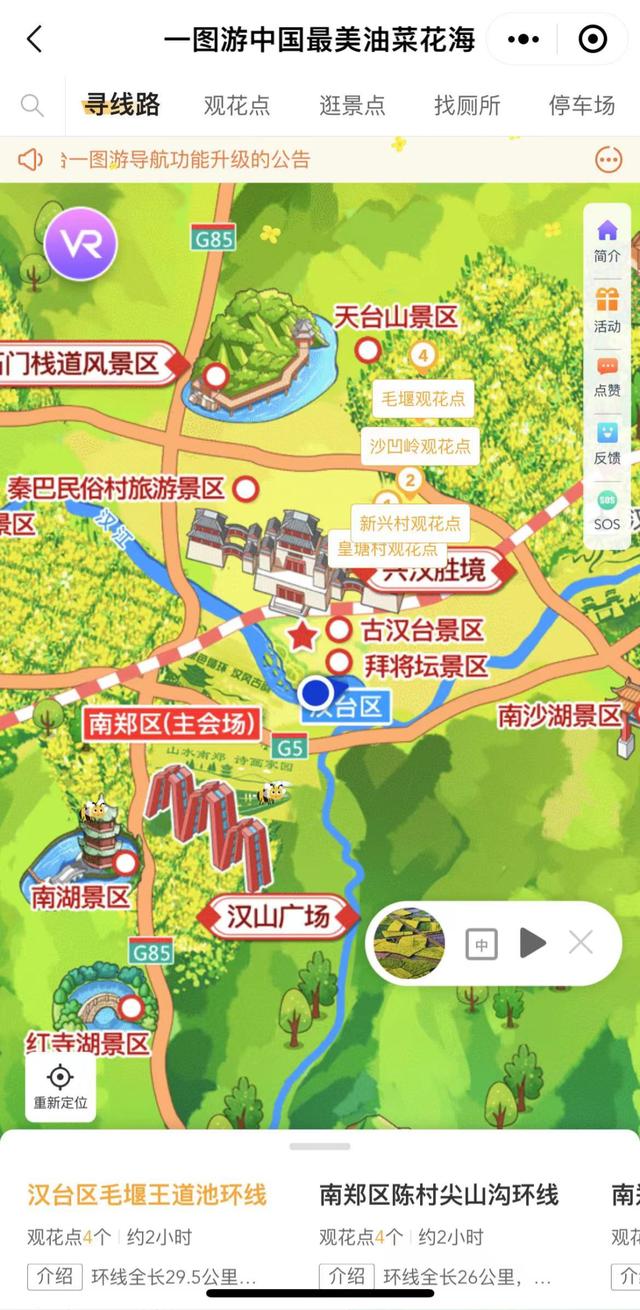The image size is (640, 1310).
Task: Tap 重新定位 to recenter location
Action: click(x=61, y=1087)
